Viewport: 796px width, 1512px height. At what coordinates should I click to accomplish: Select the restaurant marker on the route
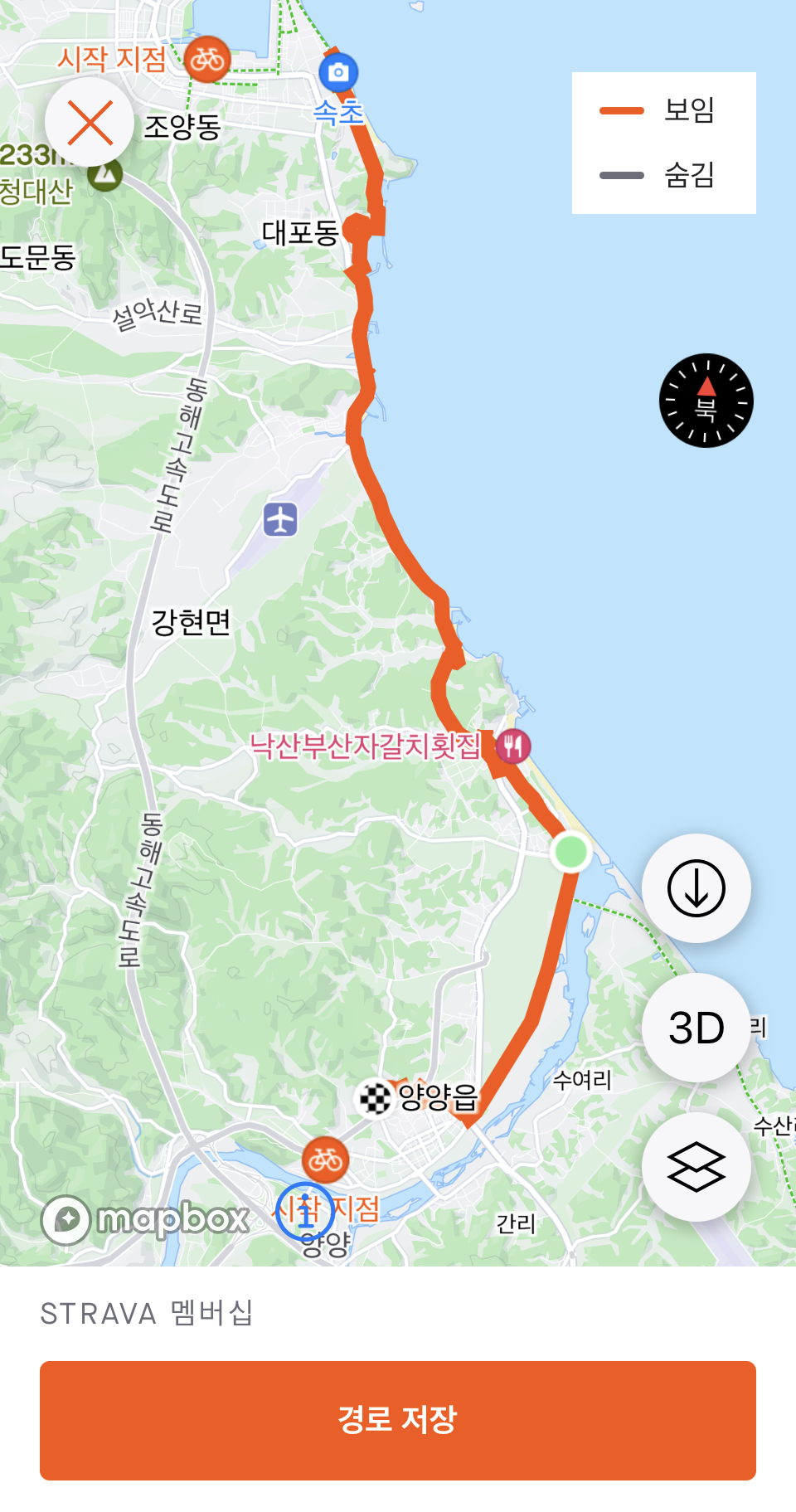tap(513, 747)
